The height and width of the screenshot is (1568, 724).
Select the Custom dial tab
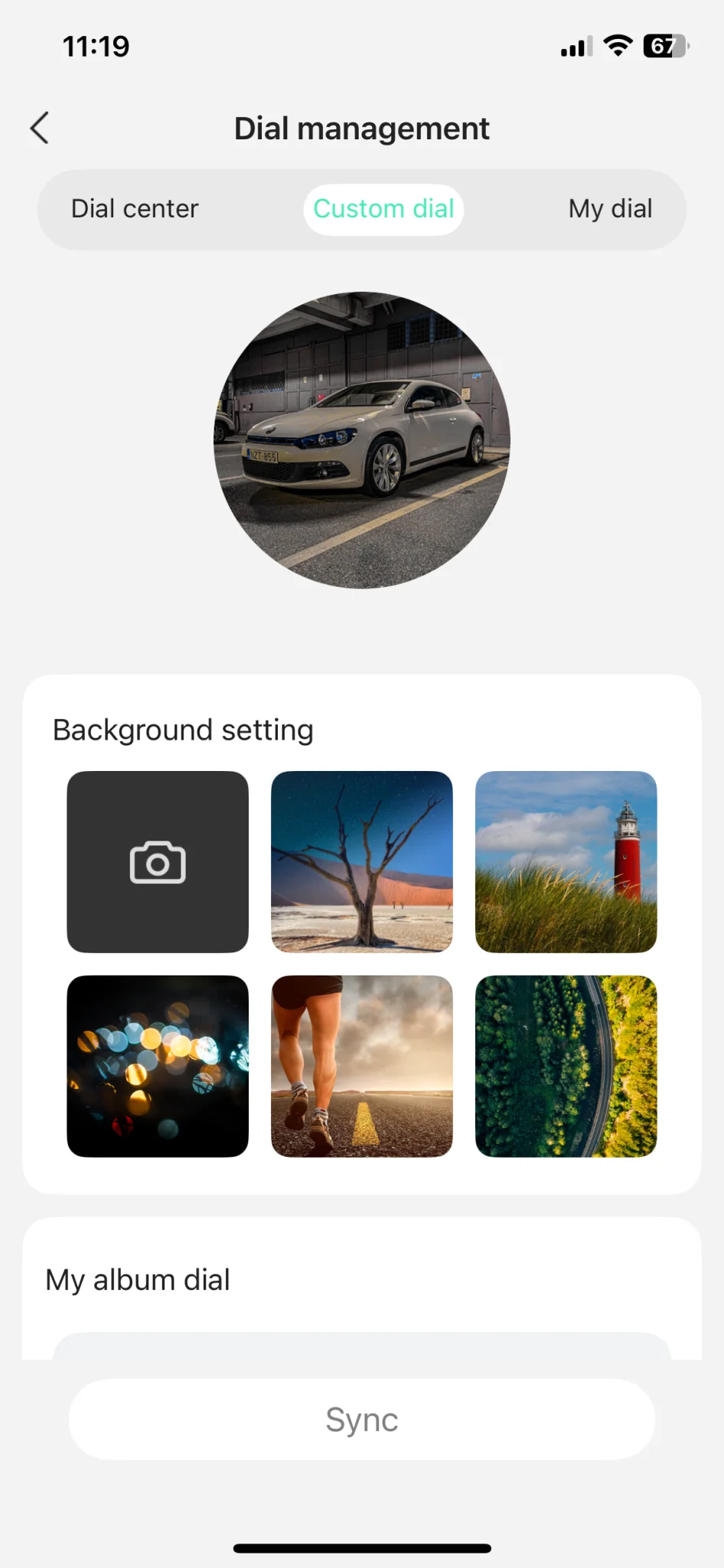tap(383, 209)
